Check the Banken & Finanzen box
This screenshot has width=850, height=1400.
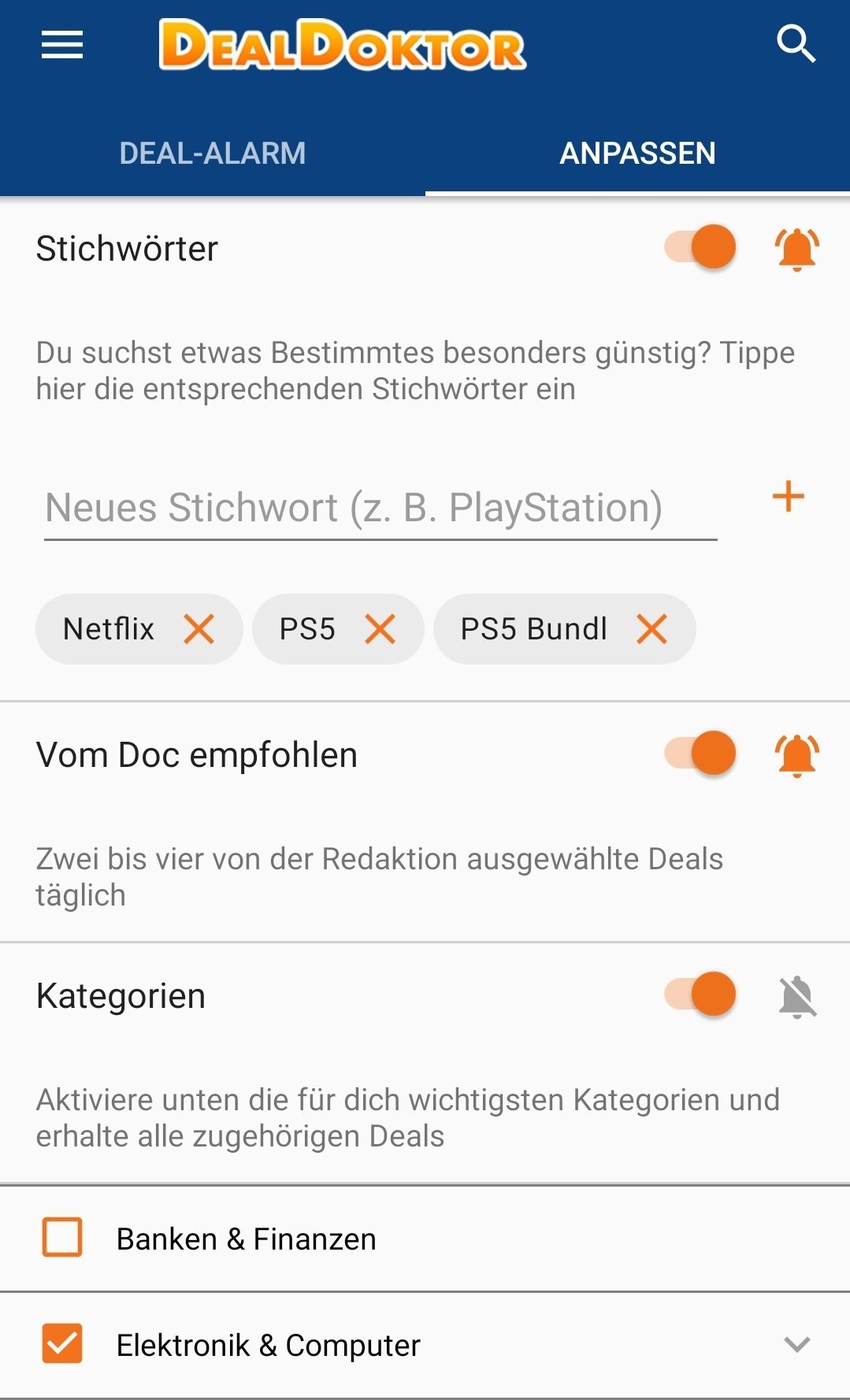click(x=62, y=1237)
